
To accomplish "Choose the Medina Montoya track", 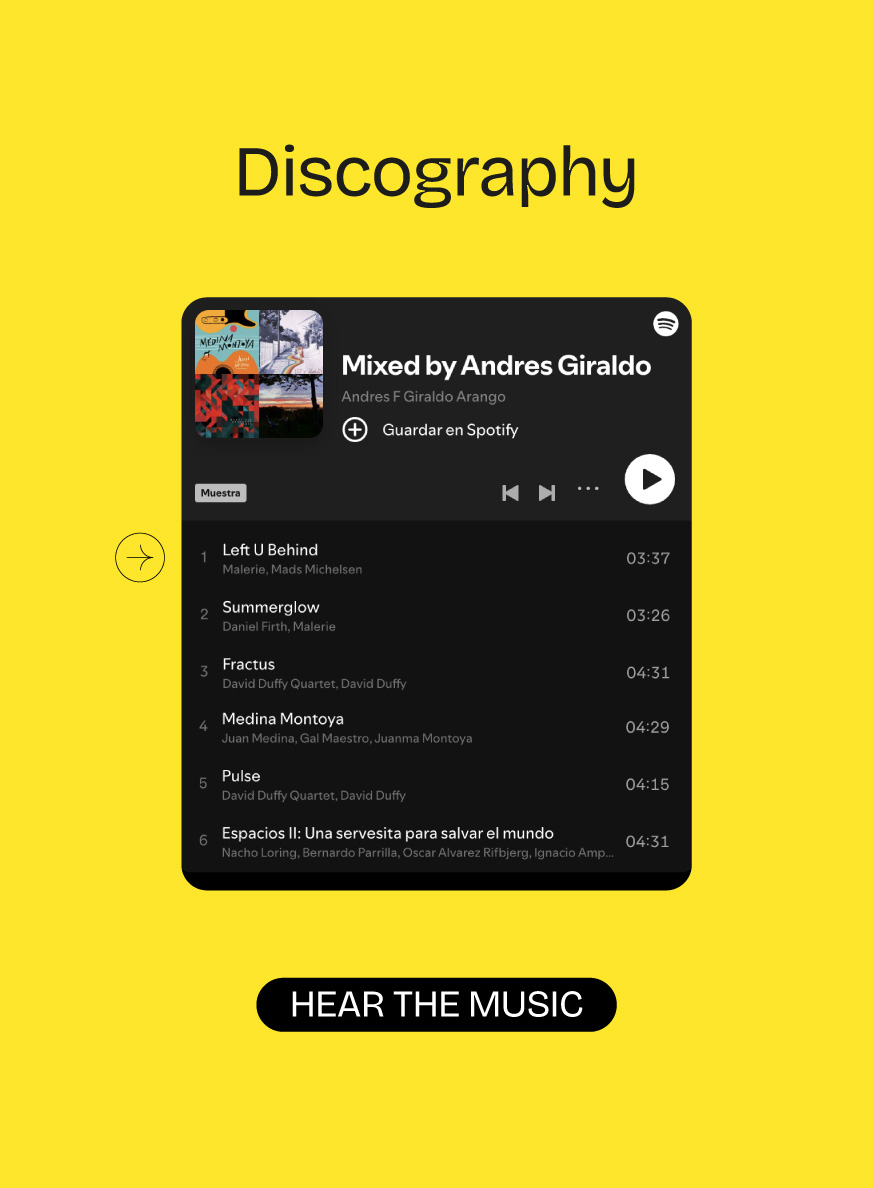I will click(x=283, y=719).
